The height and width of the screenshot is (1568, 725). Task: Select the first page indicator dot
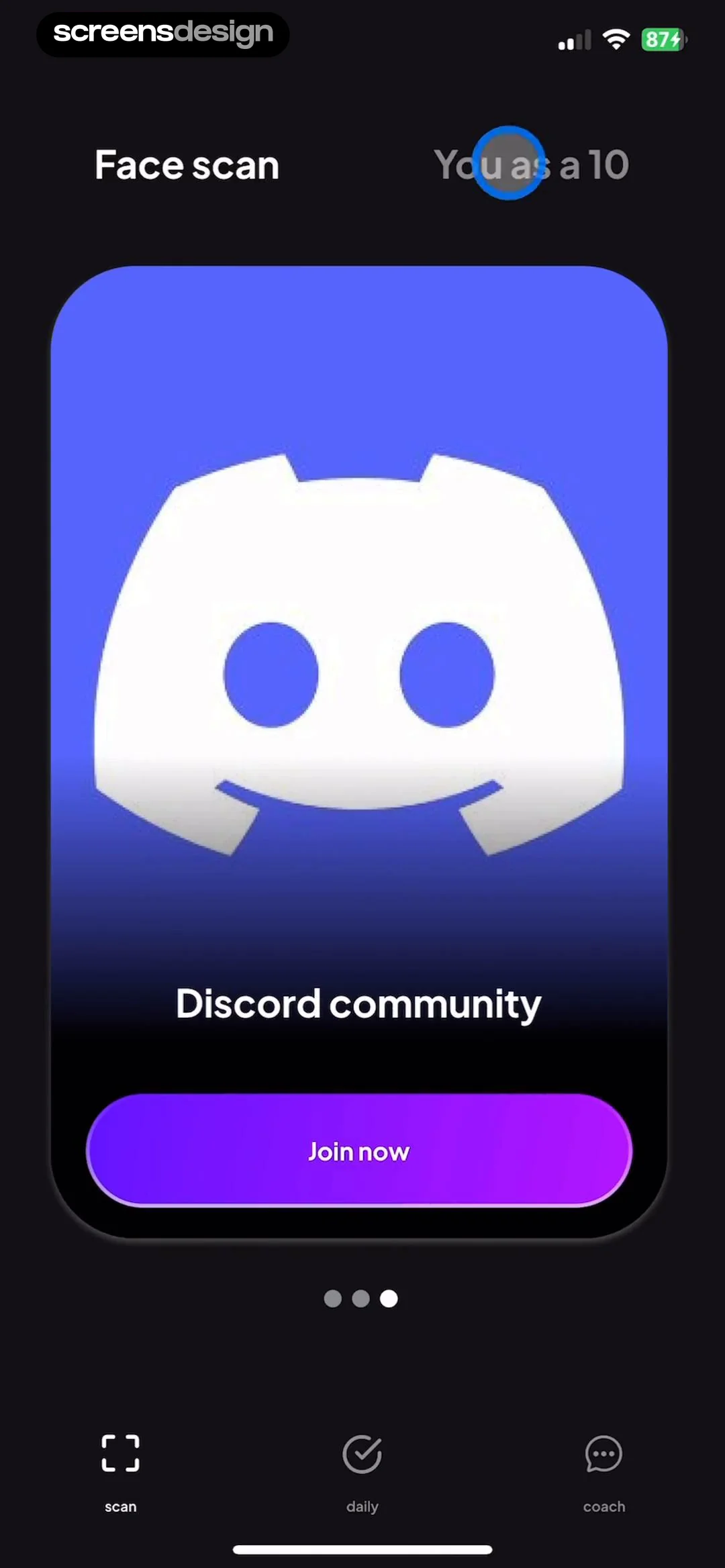point(333,1299)
